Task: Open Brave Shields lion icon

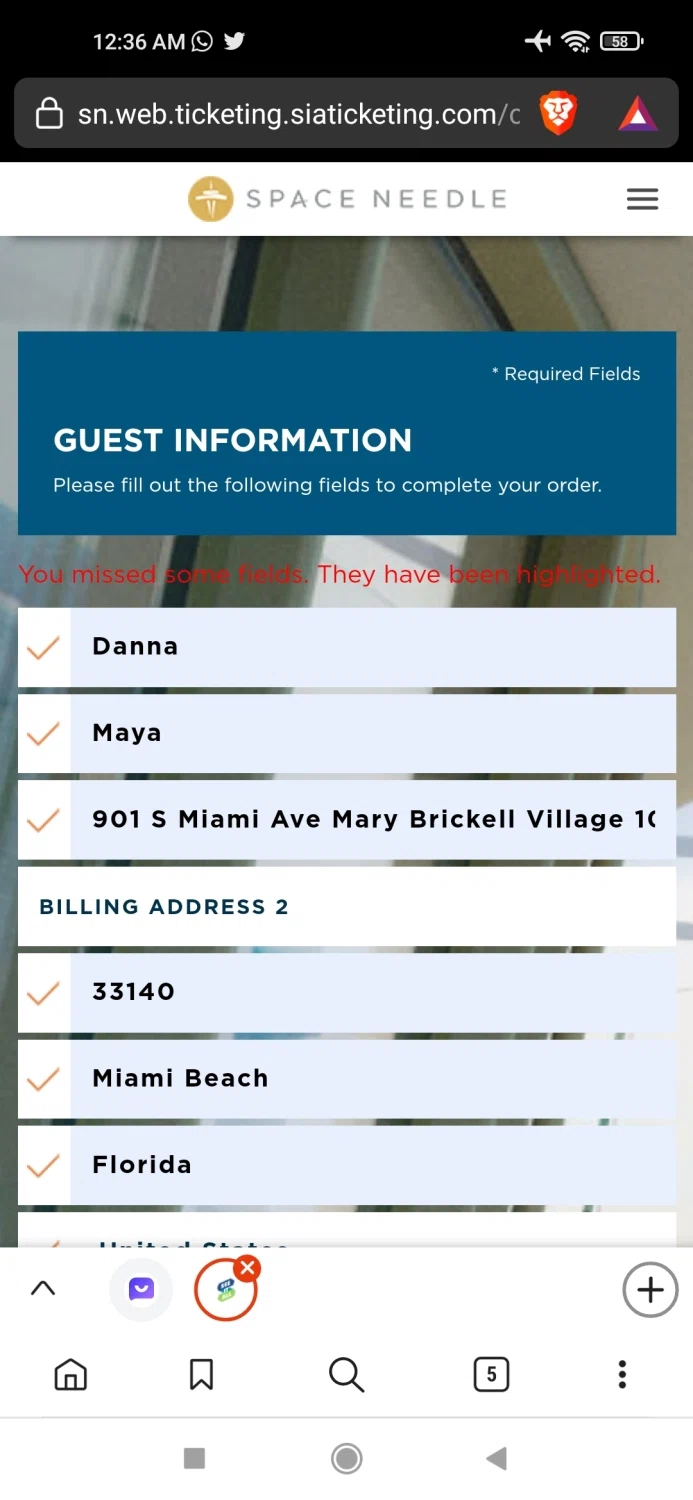Action: pyautogui.click(x=558, y=114)
